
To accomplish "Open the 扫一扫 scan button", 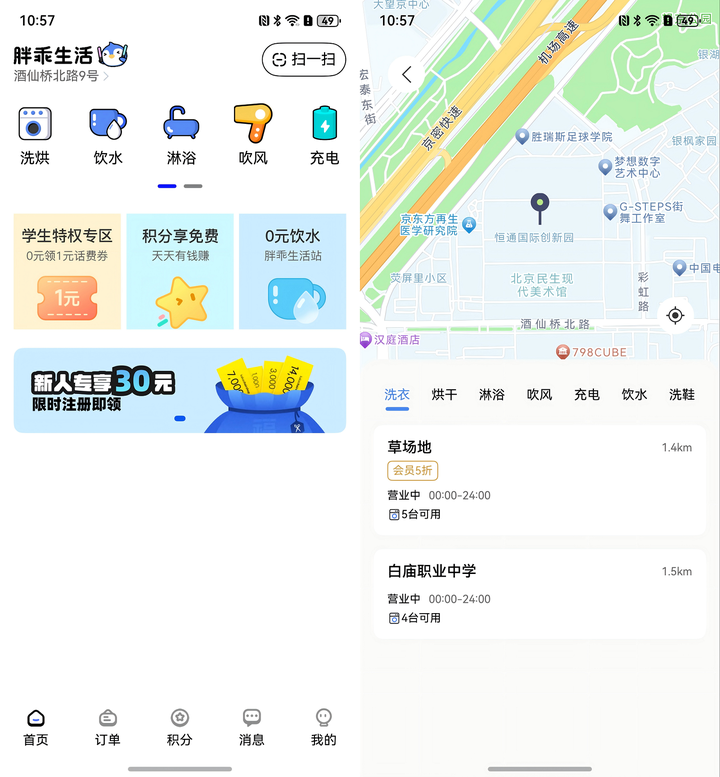I will (x=303, y=60).
